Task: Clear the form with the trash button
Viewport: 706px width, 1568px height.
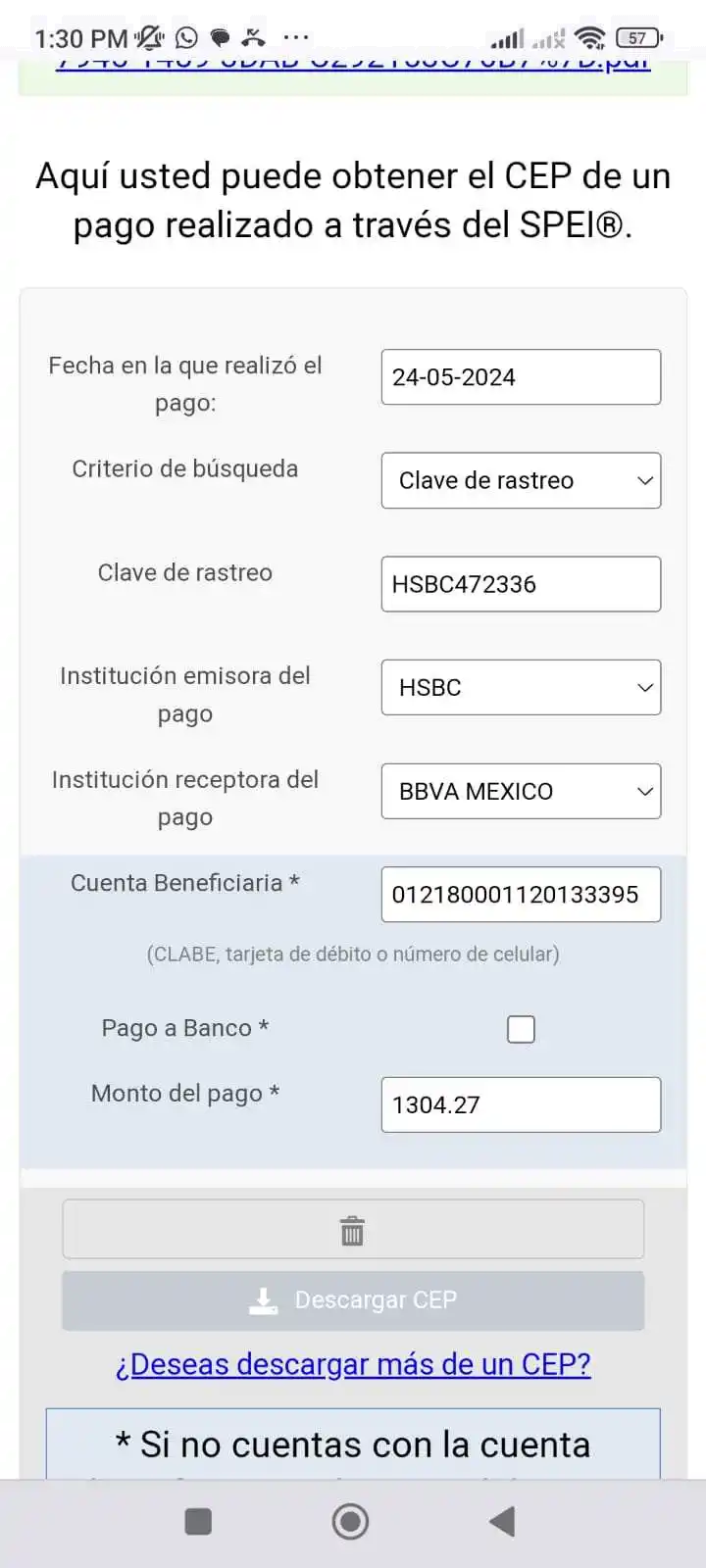Action: point(353,1230)
